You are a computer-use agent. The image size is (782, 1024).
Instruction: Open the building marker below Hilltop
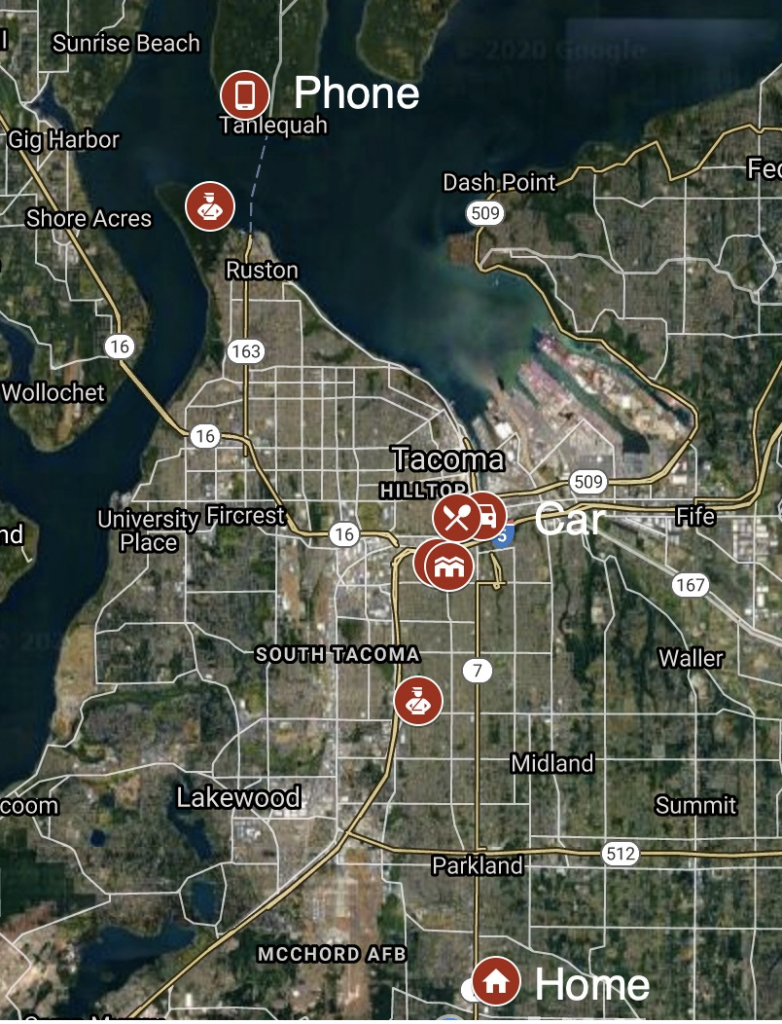pos(450,567)
